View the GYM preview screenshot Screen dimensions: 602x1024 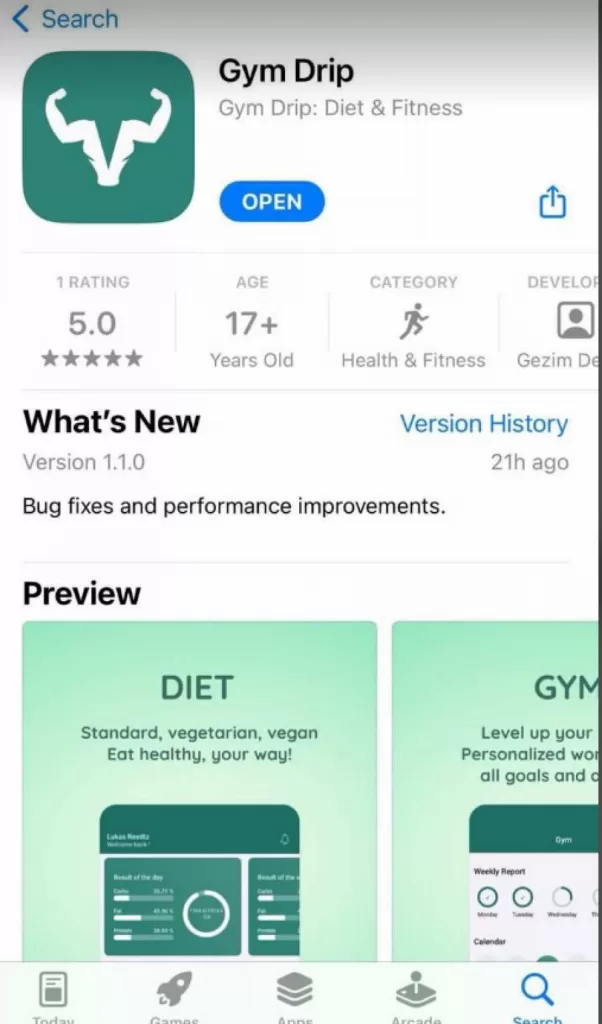coord(497,790)
